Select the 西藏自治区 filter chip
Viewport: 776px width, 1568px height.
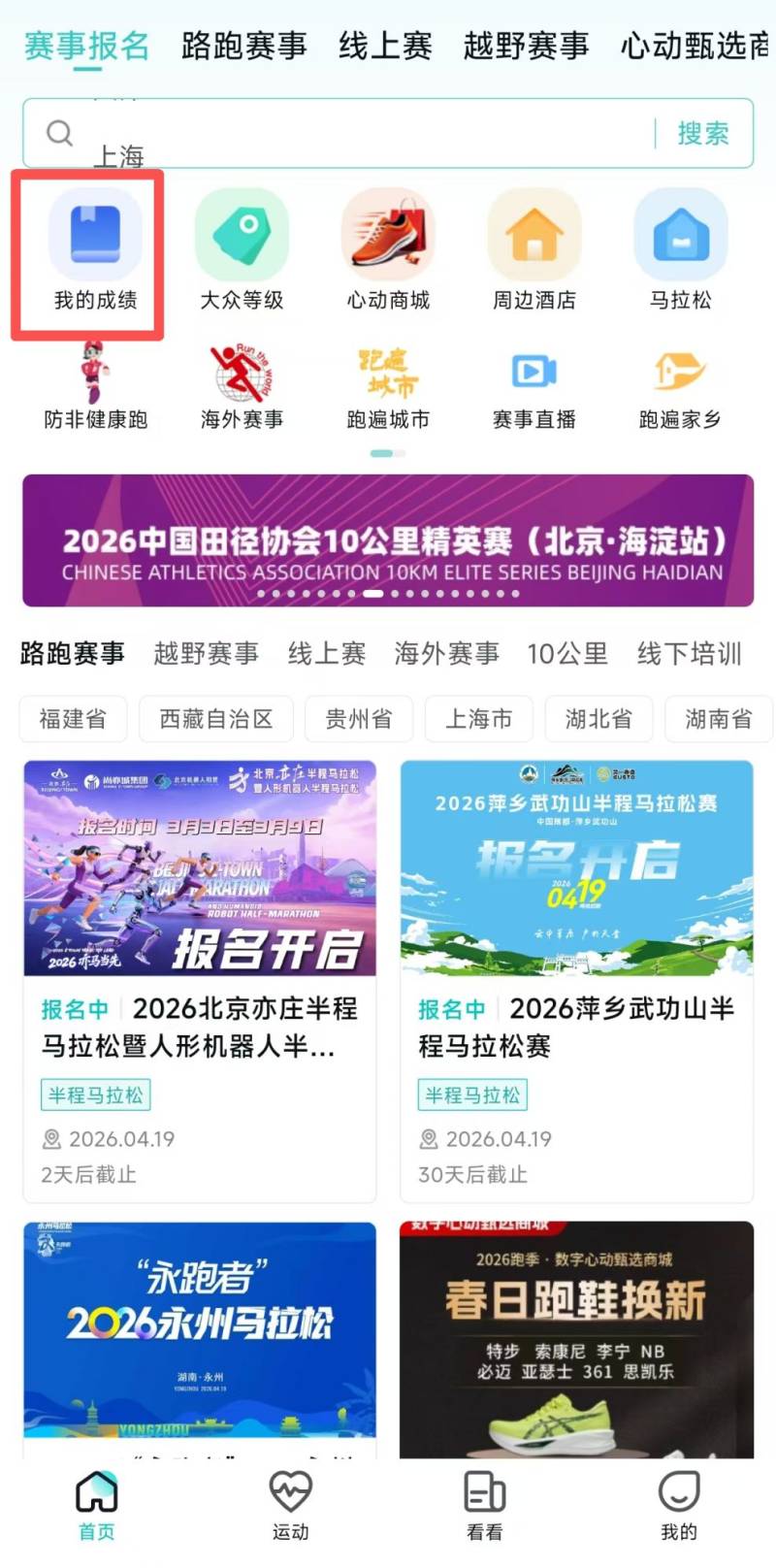[x=215, y=719]
